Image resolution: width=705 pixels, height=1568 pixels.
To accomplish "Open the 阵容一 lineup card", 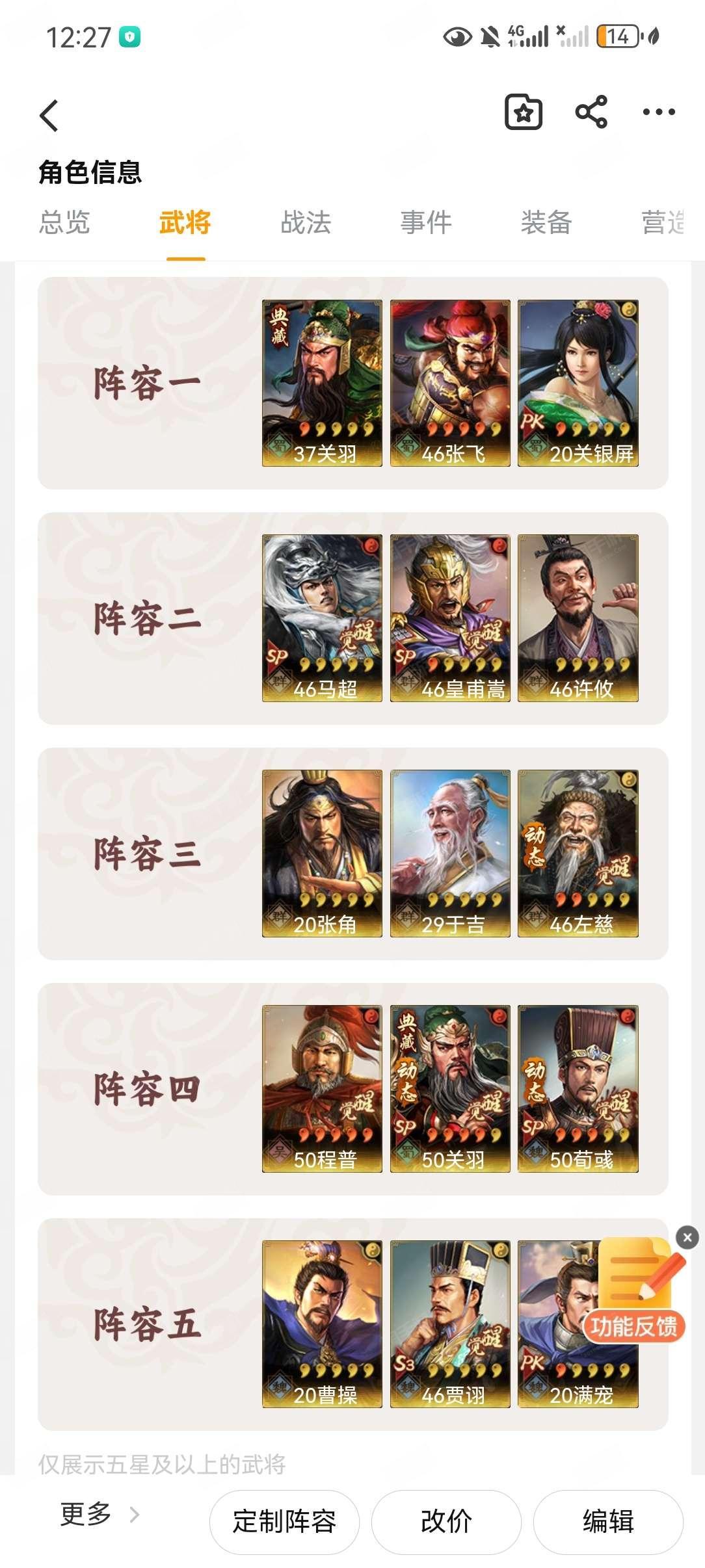I will coord(353,383).
